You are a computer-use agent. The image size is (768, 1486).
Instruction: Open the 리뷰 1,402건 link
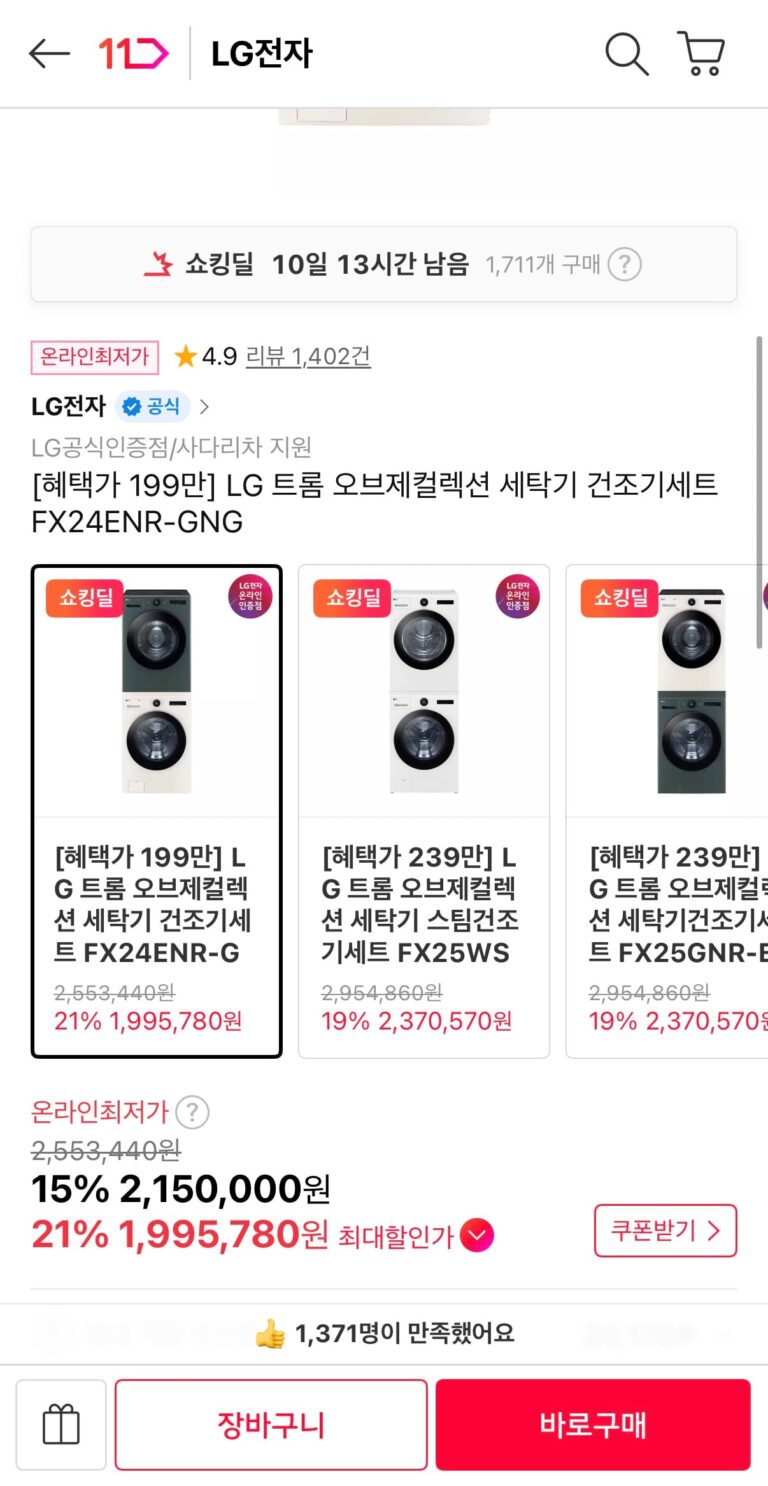(308, 356)
